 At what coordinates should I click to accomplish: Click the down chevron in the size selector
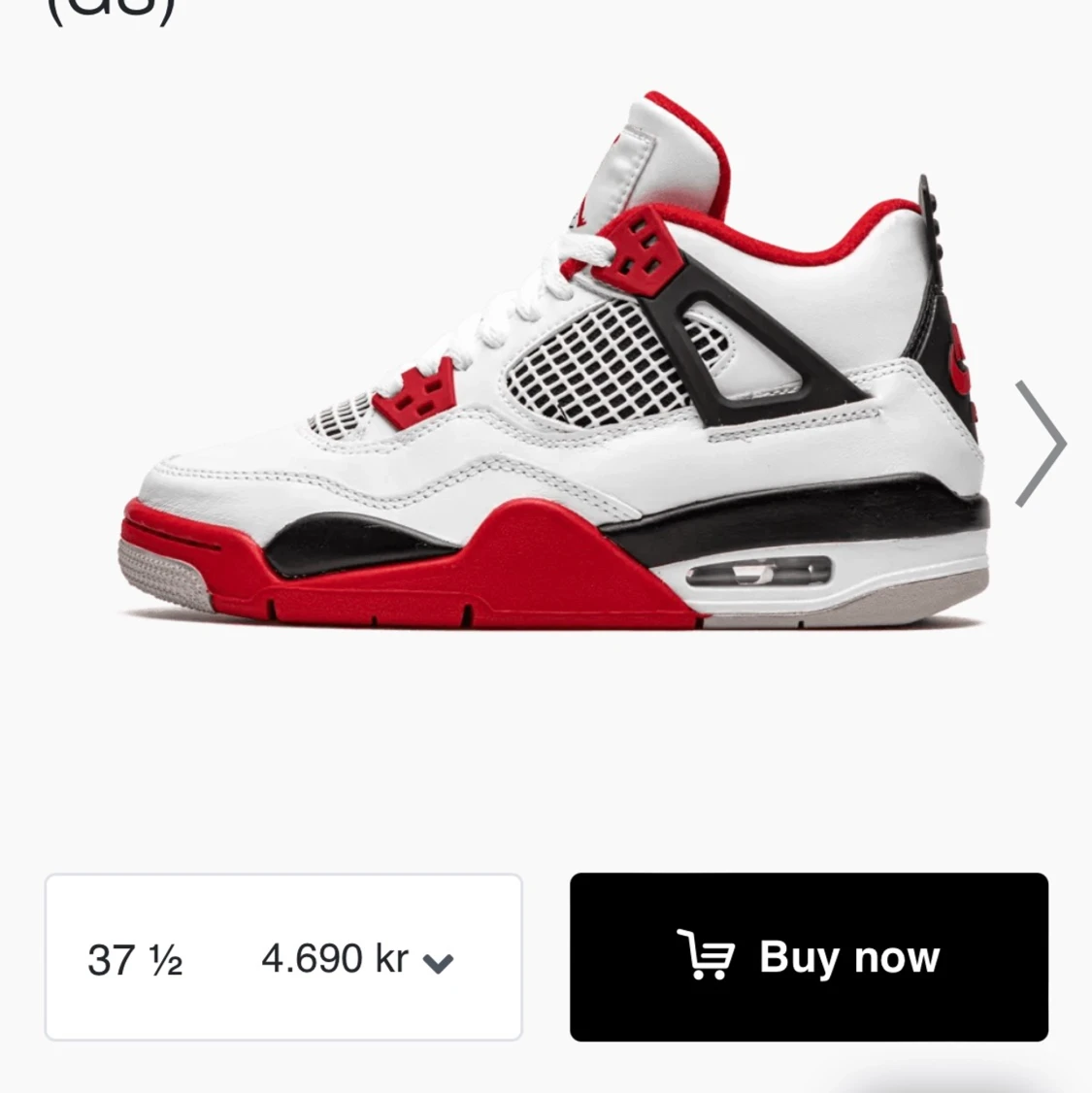[437, 963]
